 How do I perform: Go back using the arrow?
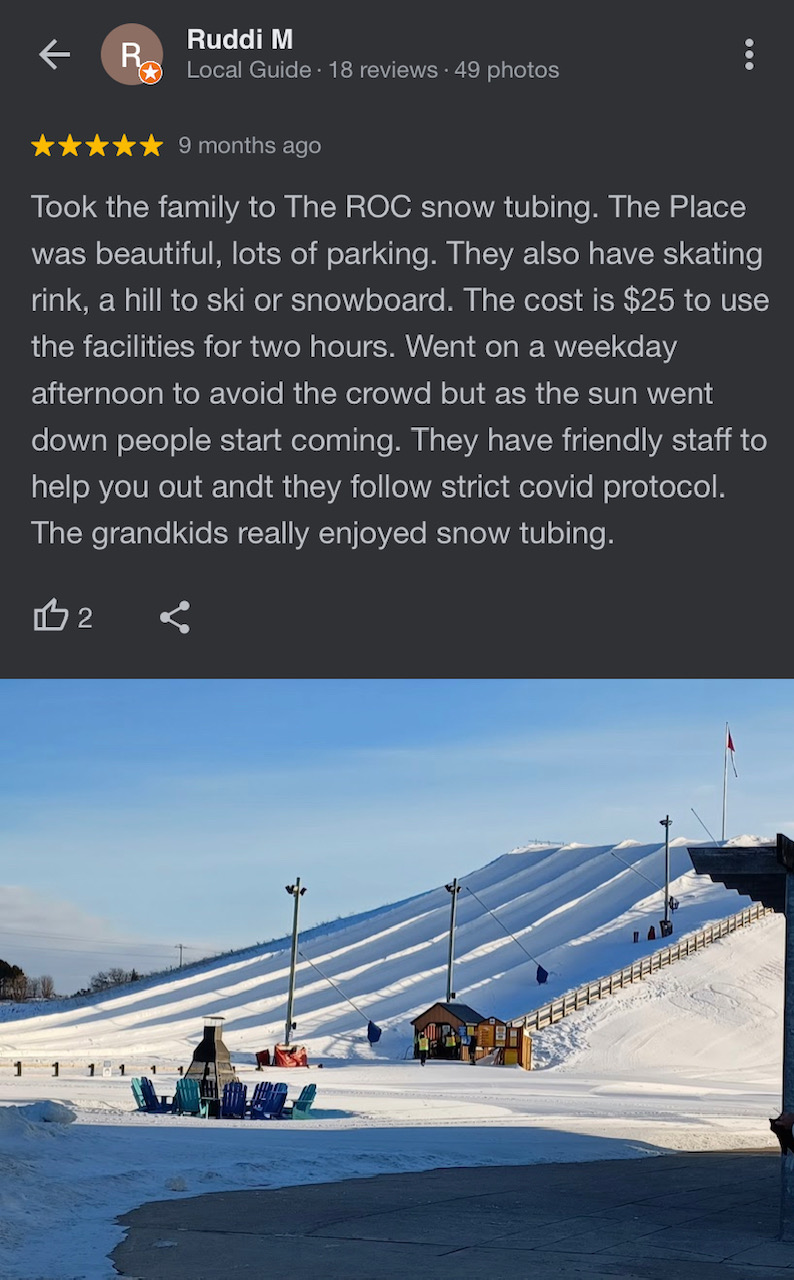54,55
